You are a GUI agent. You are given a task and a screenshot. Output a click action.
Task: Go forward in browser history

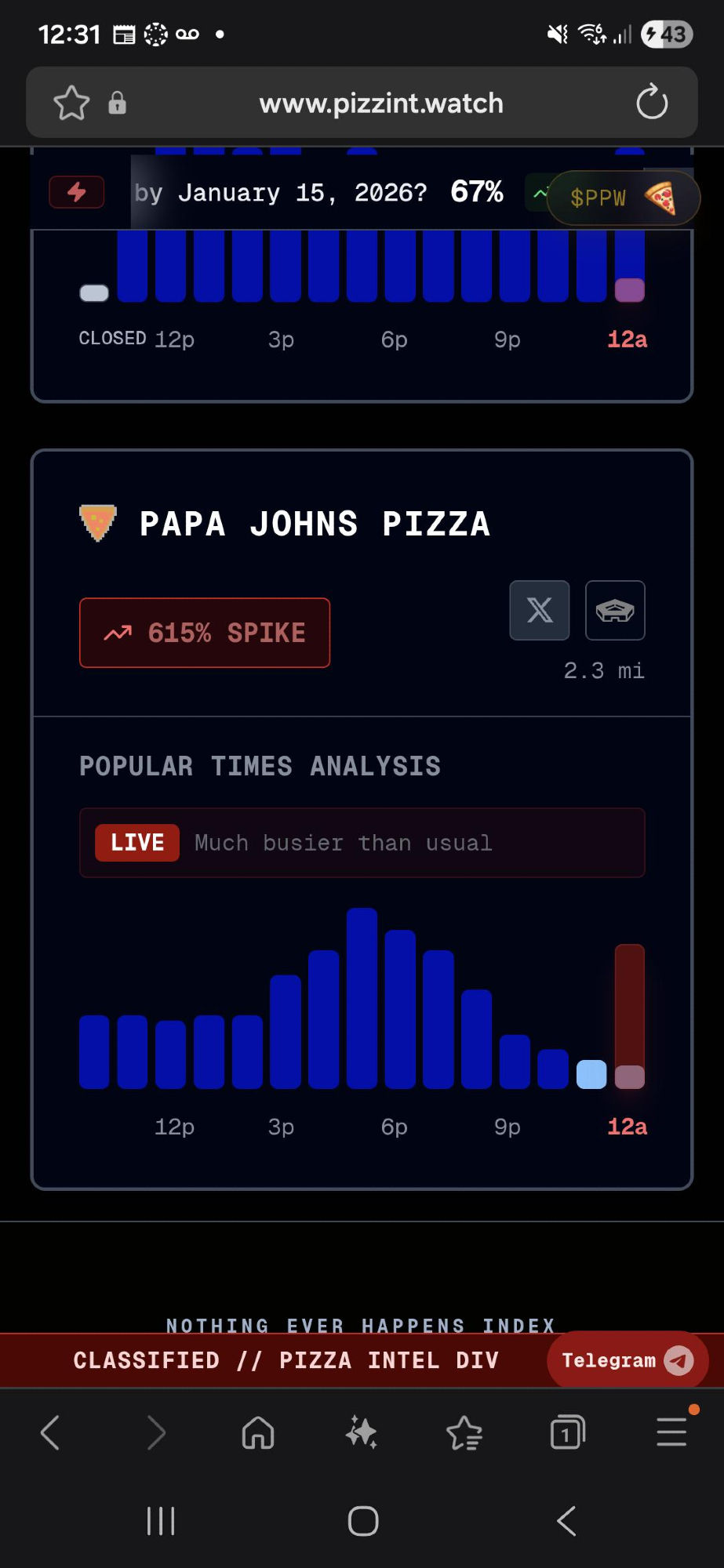pos(156,1433)
